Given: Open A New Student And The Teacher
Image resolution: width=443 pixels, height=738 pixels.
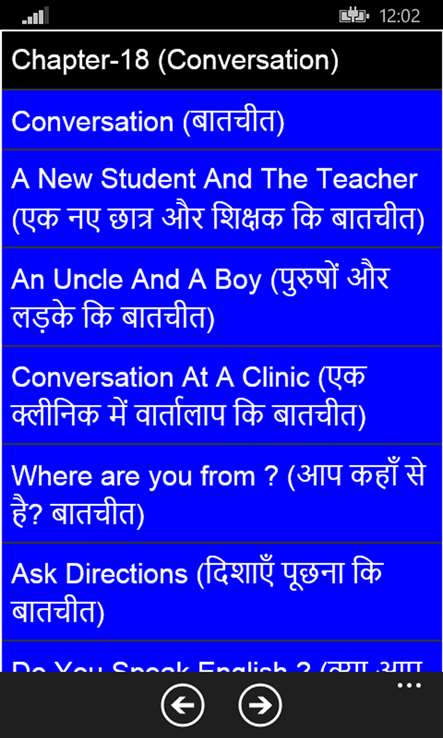Looking at the screenshot, I should 221,199.
